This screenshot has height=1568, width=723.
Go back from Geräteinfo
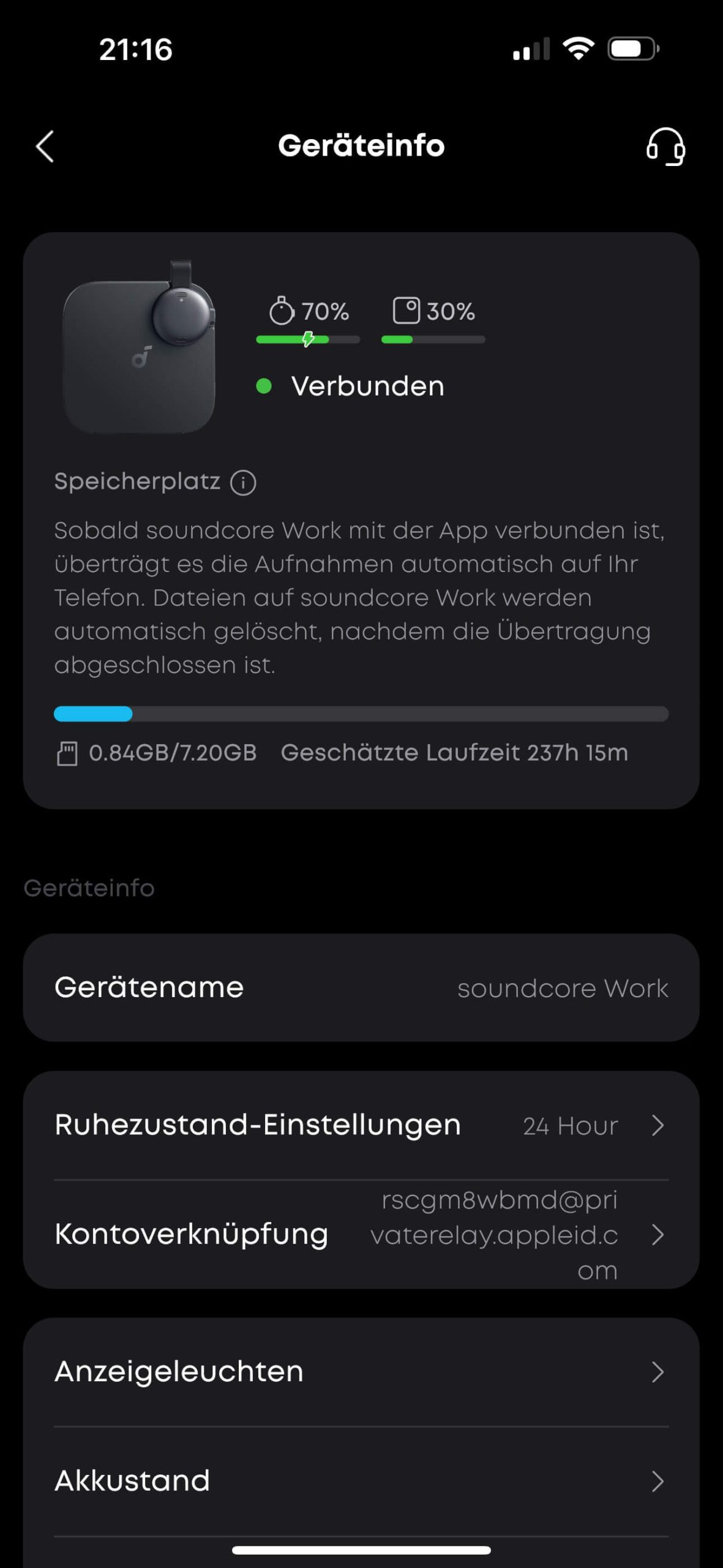(x=45, y=146)
